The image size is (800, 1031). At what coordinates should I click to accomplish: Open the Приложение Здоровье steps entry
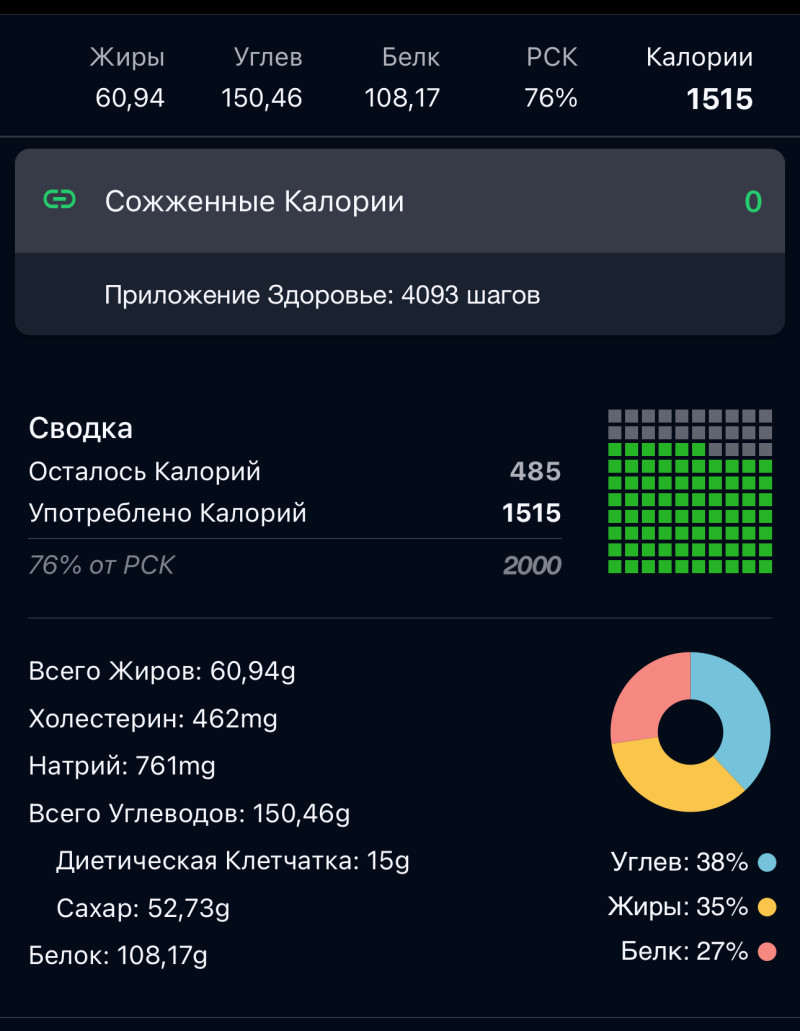(322, 295)
